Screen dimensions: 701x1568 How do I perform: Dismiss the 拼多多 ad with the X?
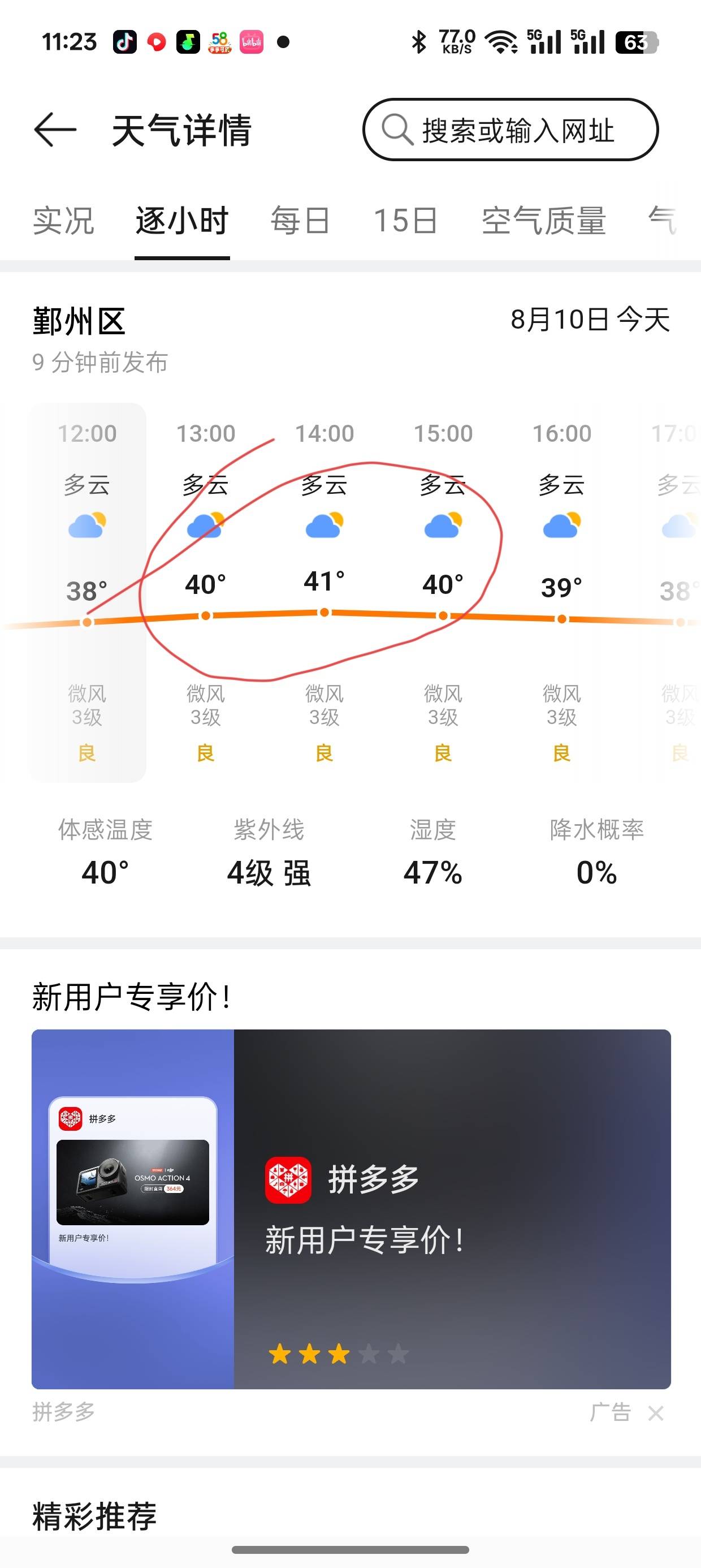coord(655,1413)
